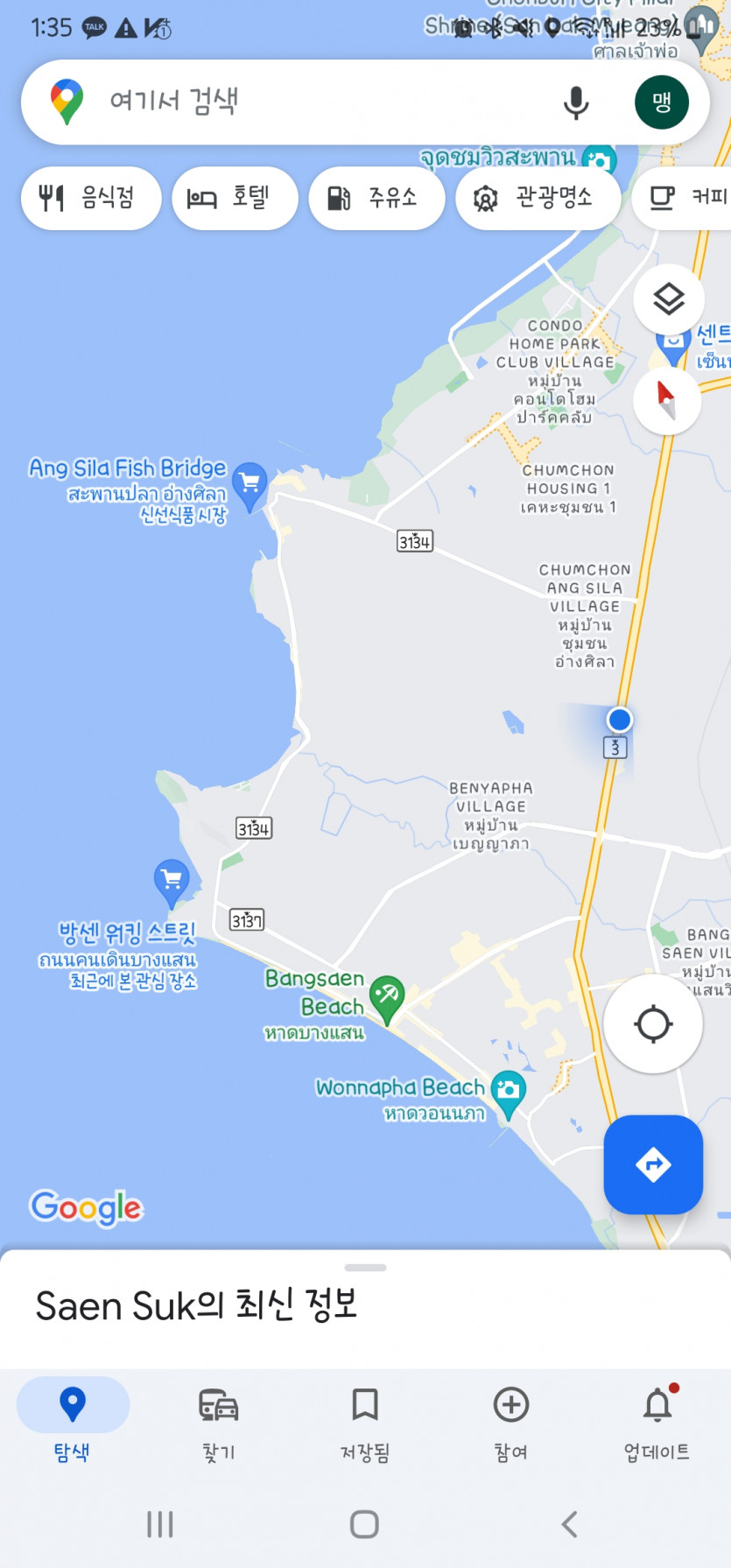This screenshot has width=731, height=1568.
Task: Open the Bangsaen Beach map pin
Action: click(x=386, y=996)
